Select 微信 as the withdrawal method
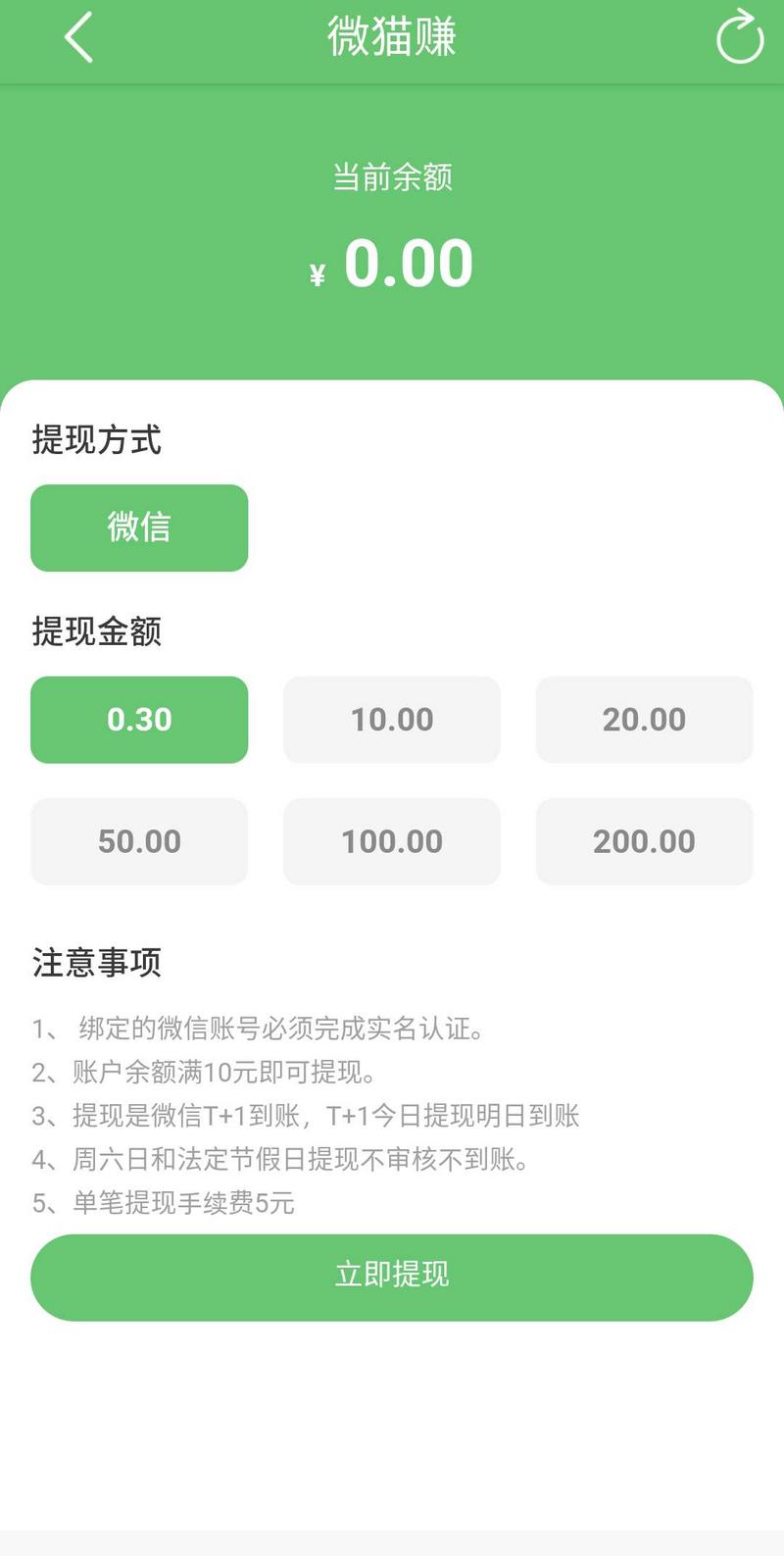The image size is (784, 1556). [x=138, y=527]
